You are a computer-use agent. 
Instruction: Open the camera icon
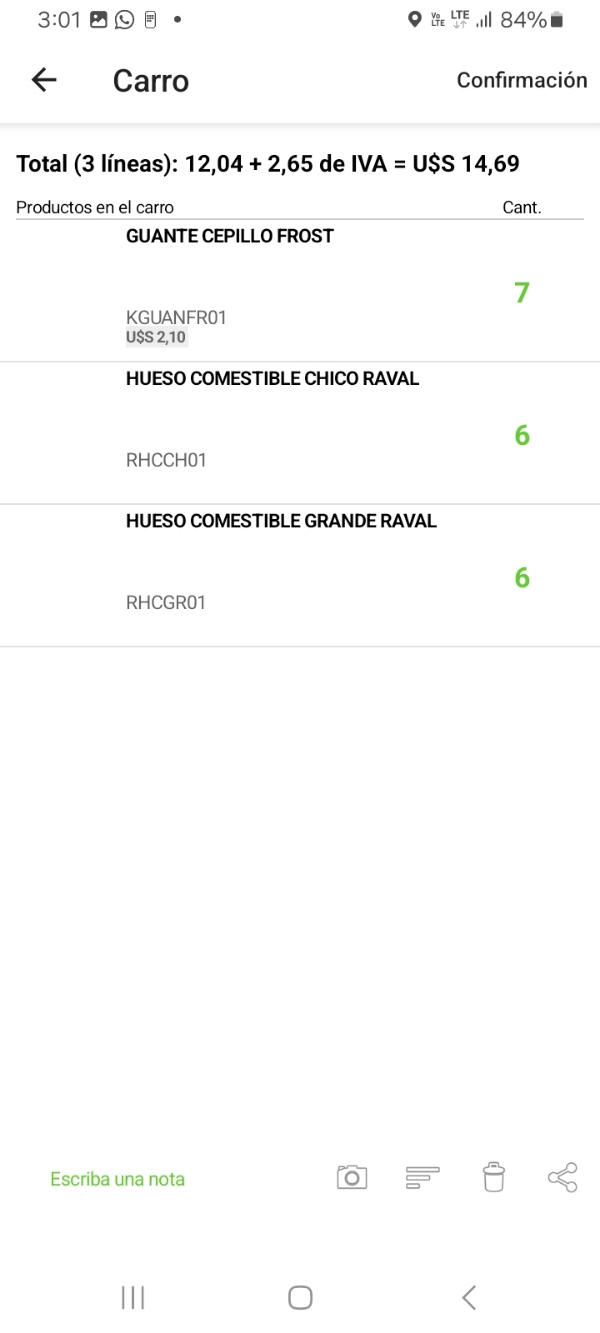coord(351,1177)
